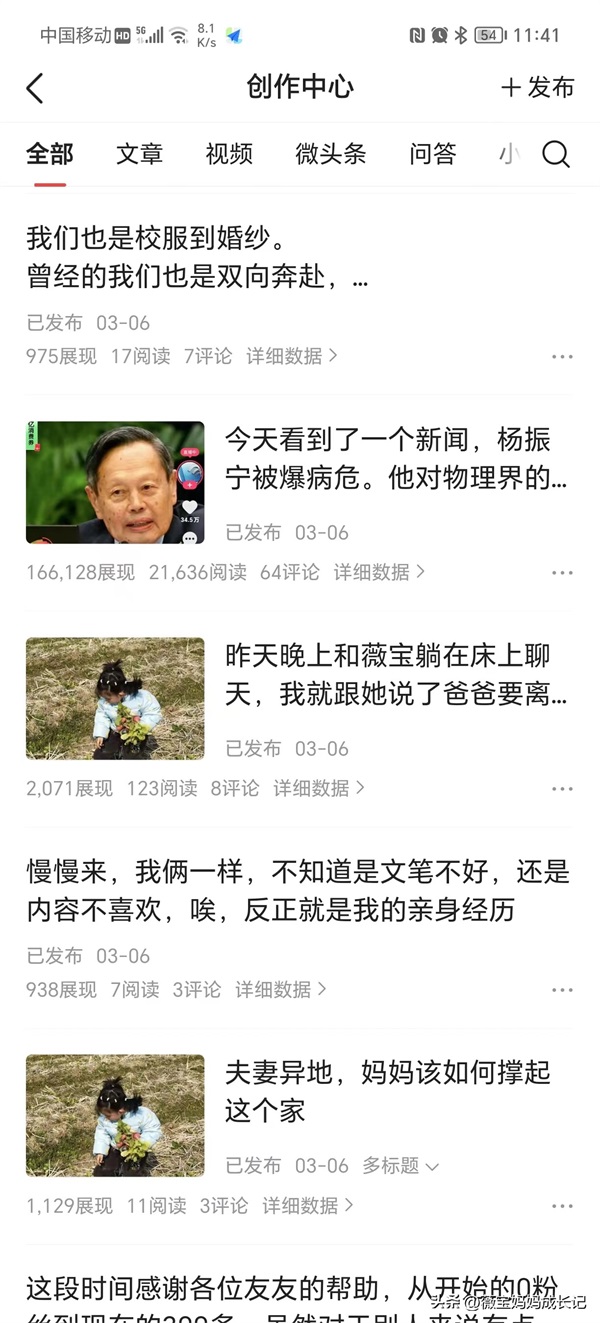Switch to the 问答 tab
This screenshot has width=600, height=1323.
[x=433, y=154]
